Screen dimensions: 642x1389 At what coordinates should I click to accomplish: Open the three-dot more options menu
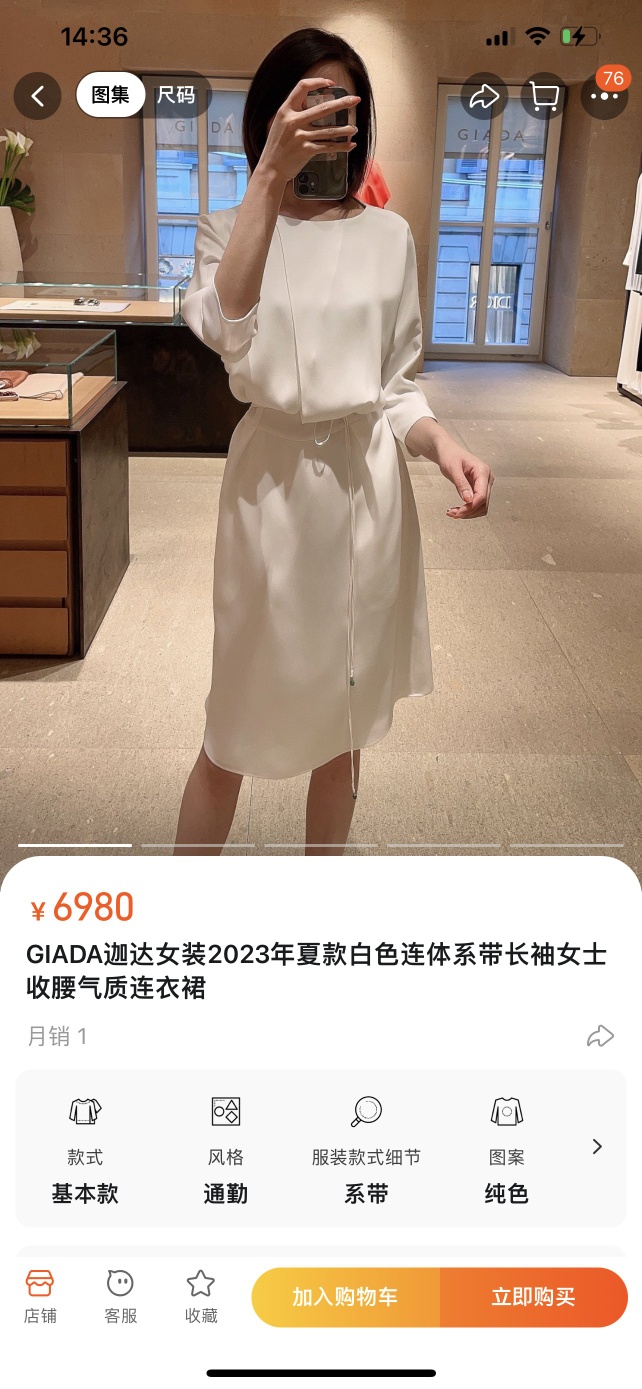point(604,97)
